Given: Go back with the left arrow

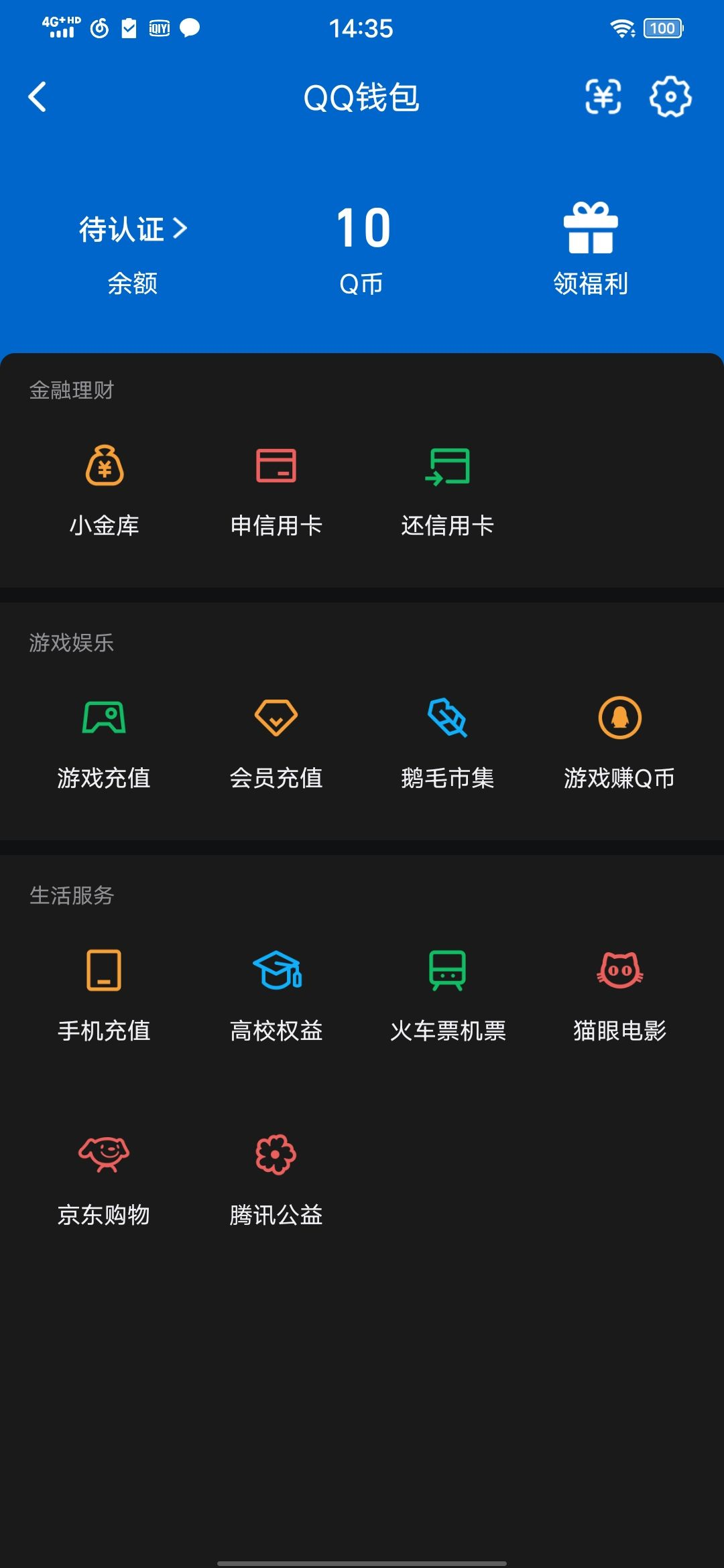Looking at the screenshot, I should point(37,96).
